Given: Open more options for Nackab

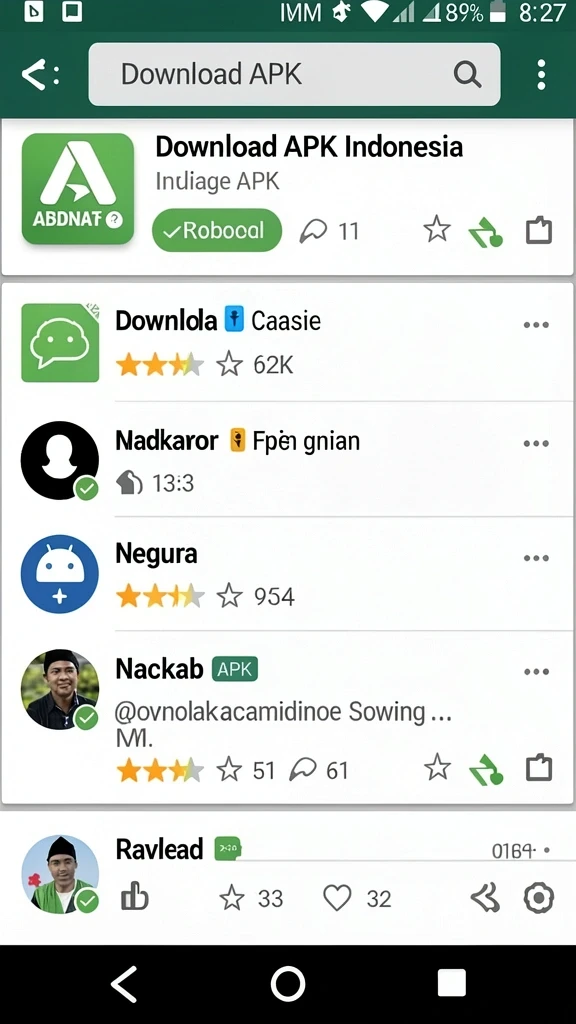Looking at the screenshot, I should [536, 671].
